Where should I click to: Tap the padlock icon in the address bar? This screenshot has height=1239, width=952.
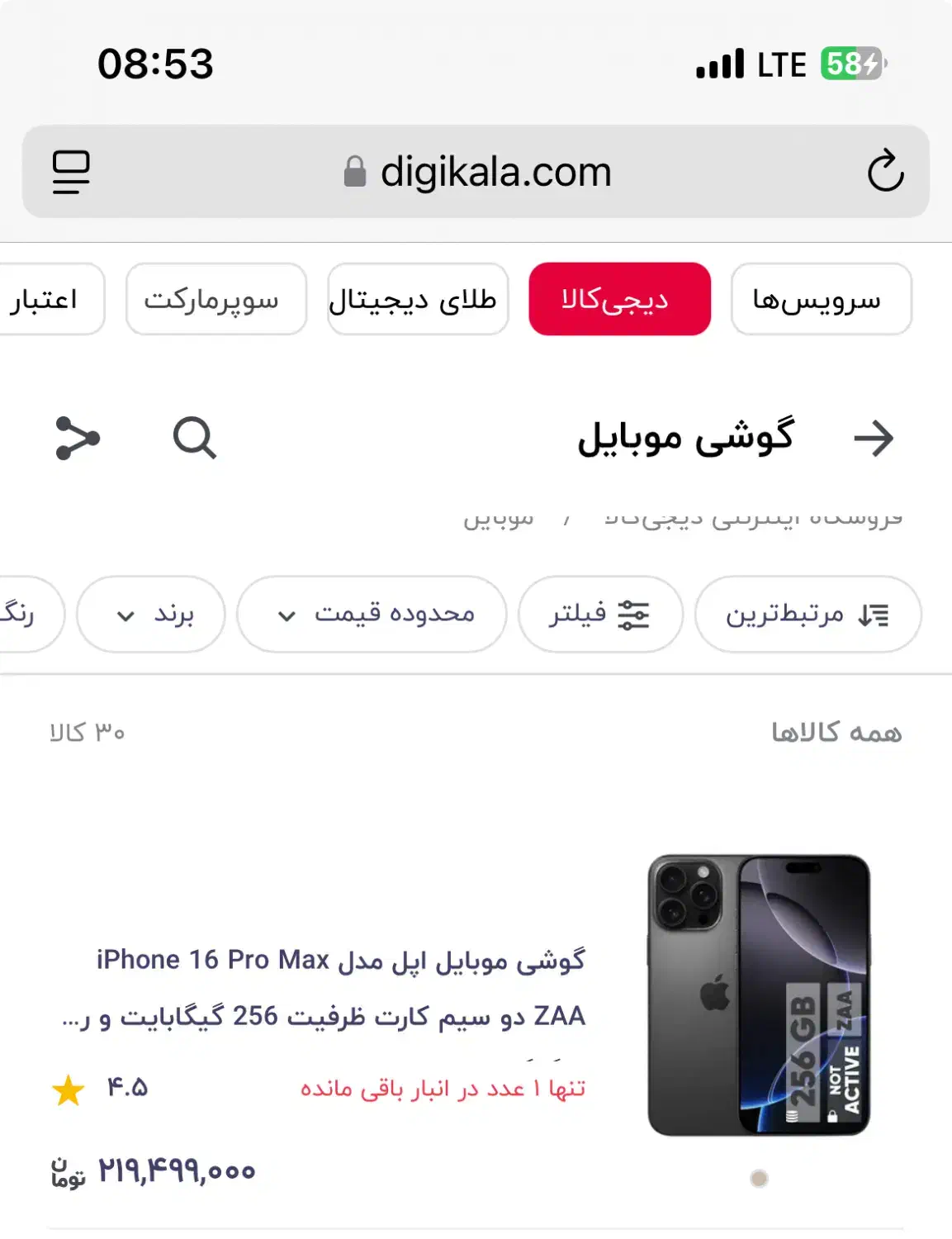click(353, 171)
